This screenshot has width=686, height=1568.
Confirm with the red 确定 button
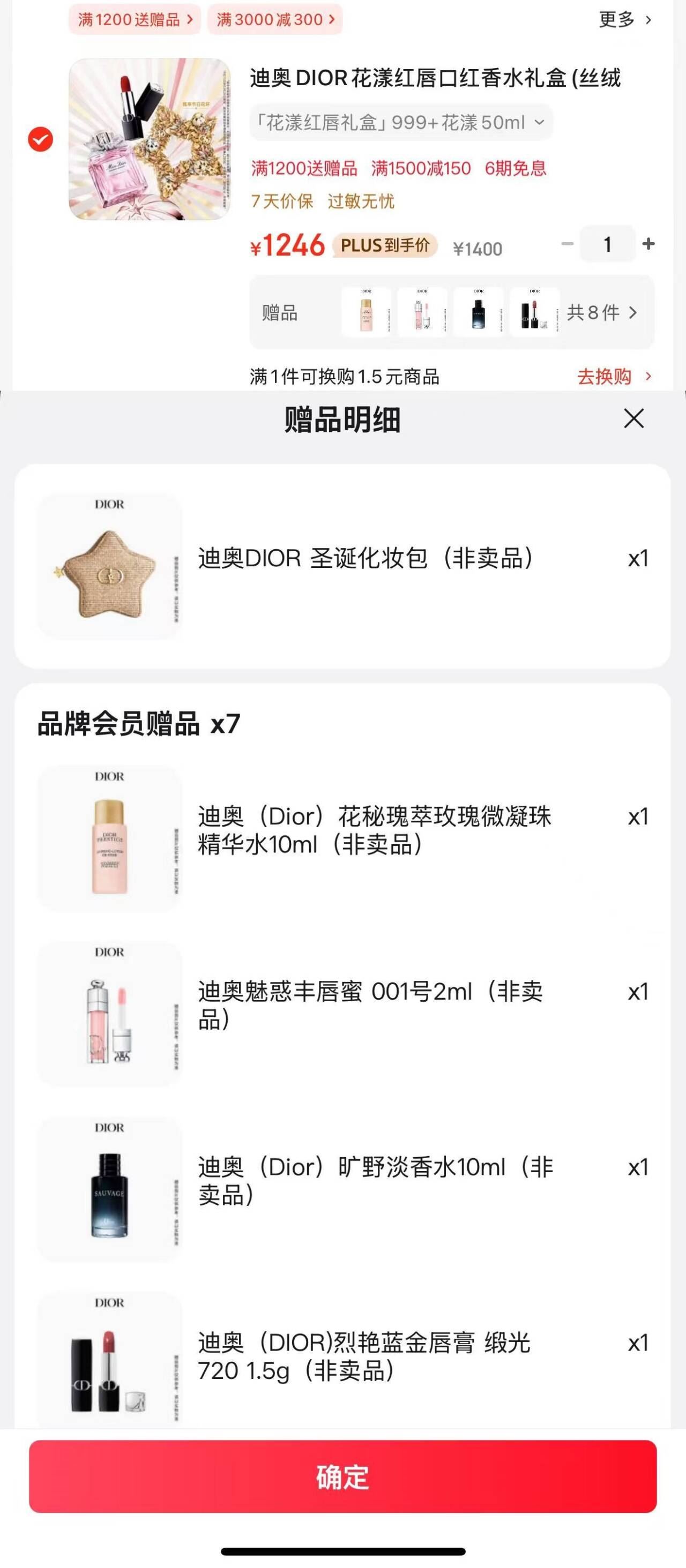click(342, 1476)
